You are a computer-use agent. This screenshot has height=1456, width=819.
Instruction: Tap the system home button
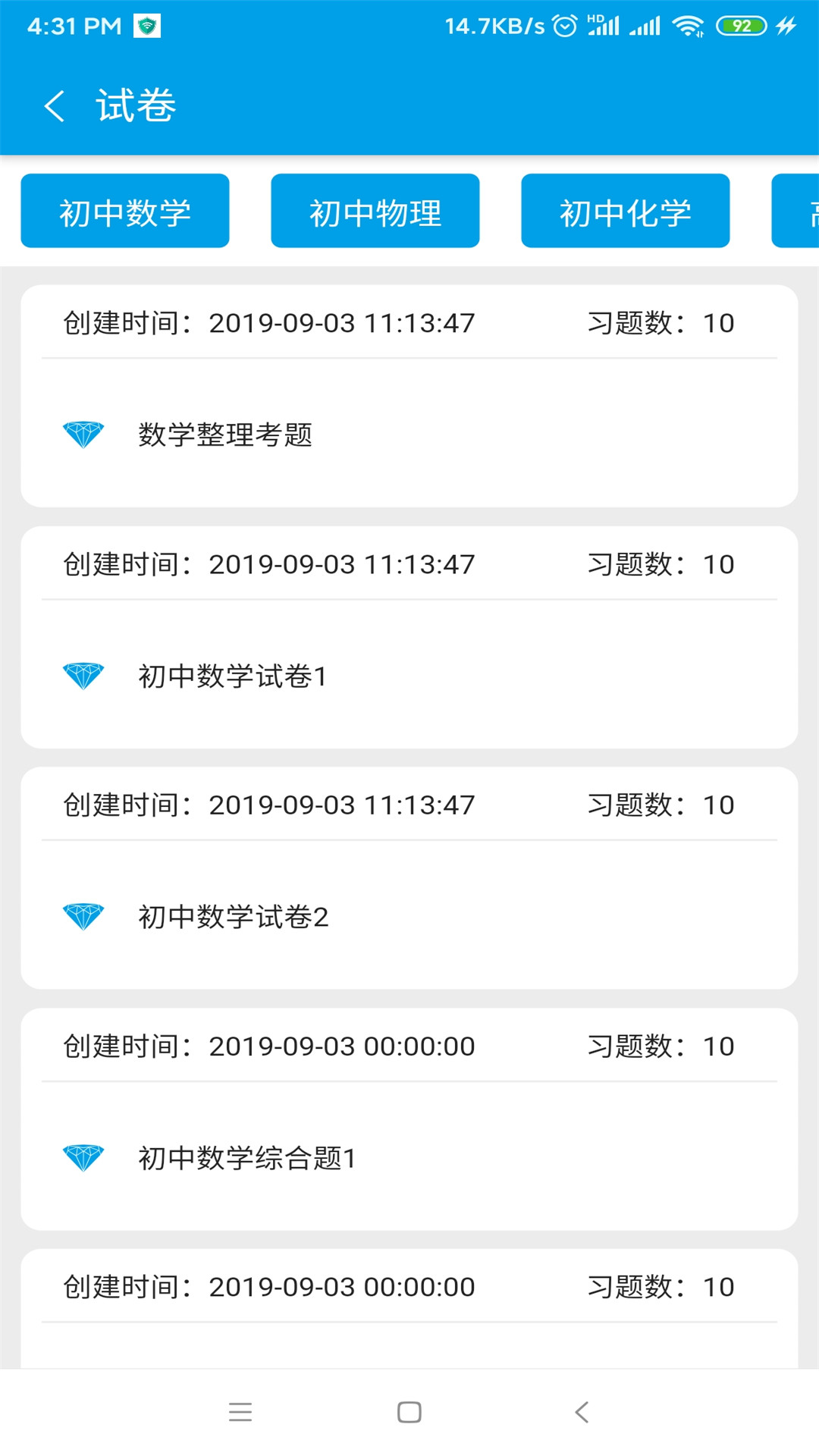409,1412
